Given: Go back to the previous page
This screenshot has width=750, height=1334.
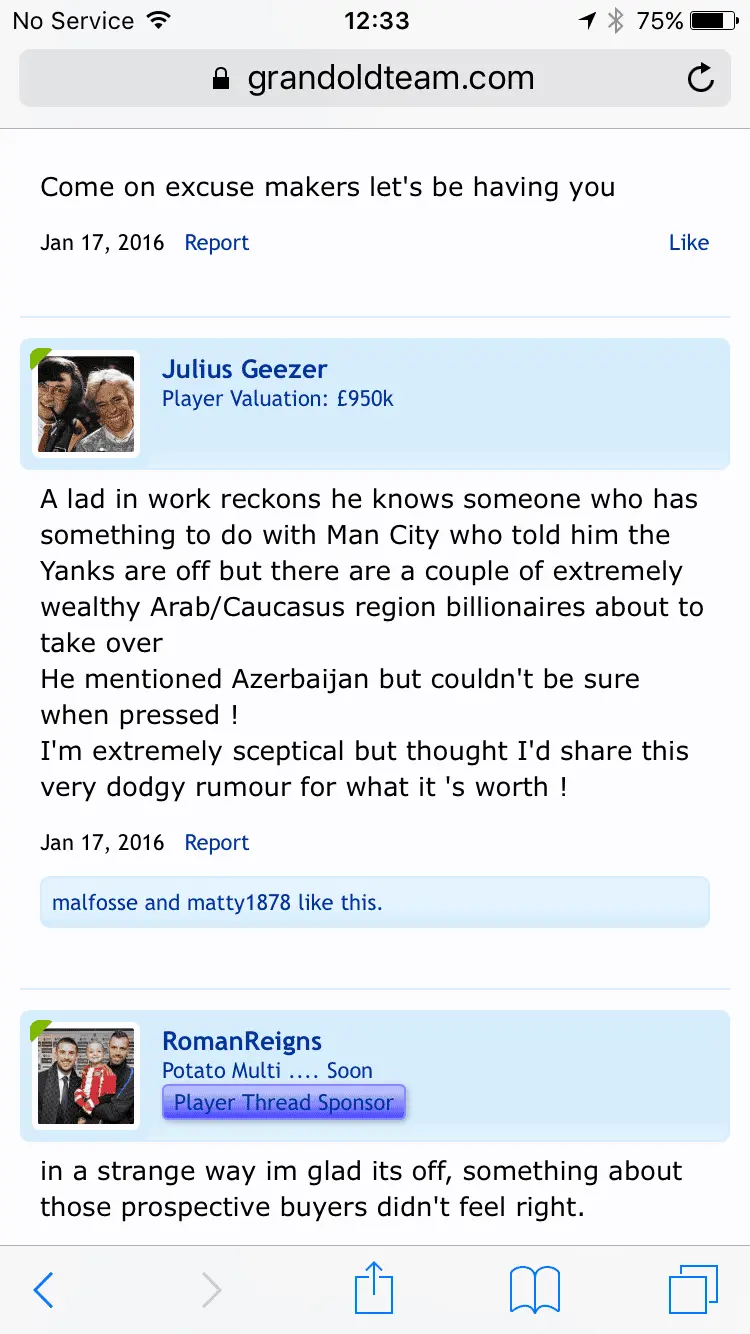Looking at the screenshot, I should pos(43,1290).
